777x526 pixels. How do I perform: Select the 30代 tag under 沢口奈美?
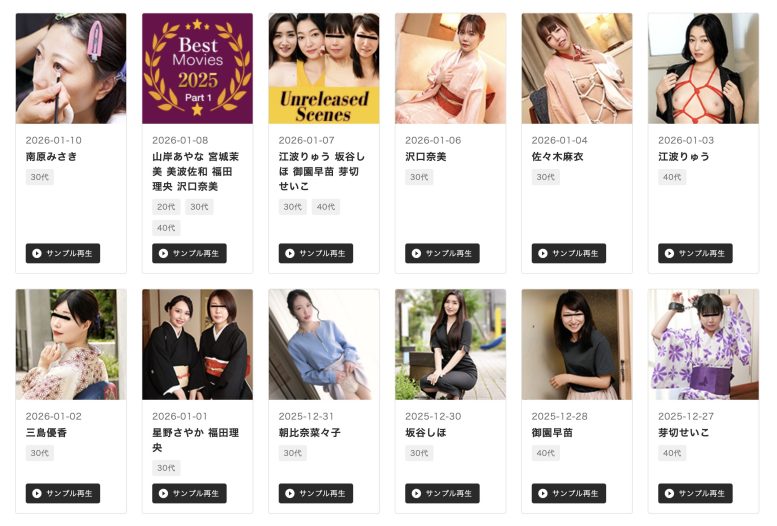click(419, 177)
